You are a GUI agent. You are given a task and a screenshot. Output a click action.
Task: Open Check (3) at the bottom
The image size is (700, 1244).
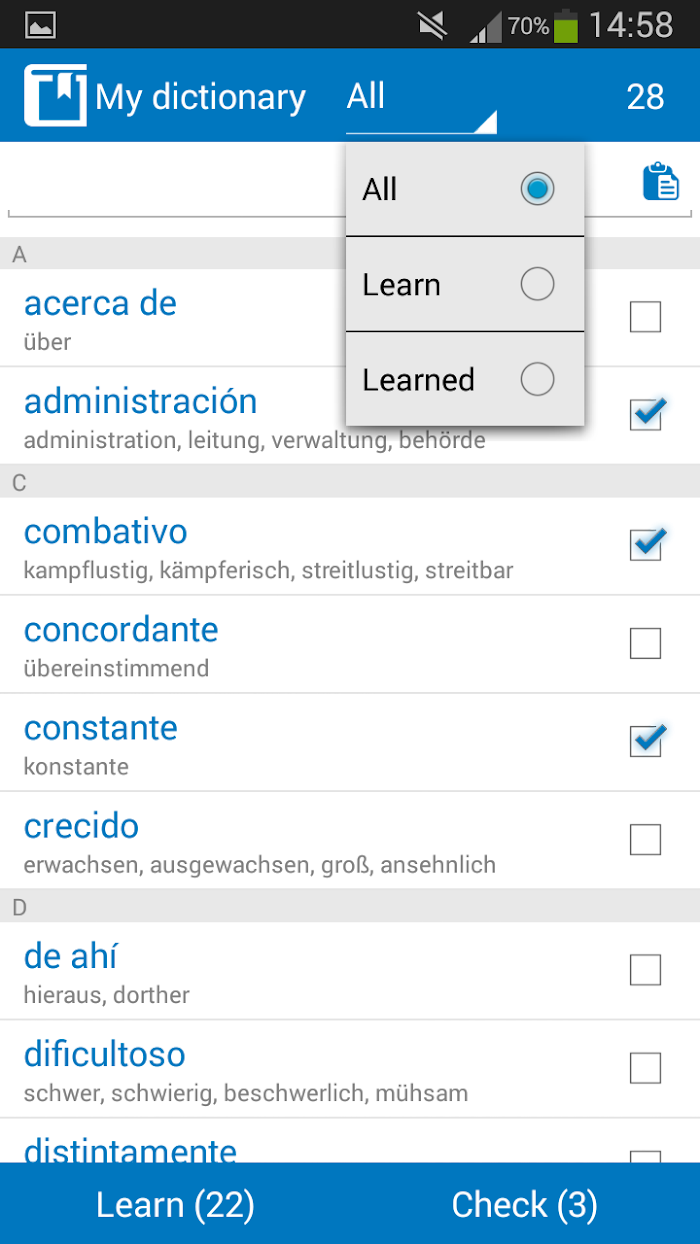(x=525, y=1204)
